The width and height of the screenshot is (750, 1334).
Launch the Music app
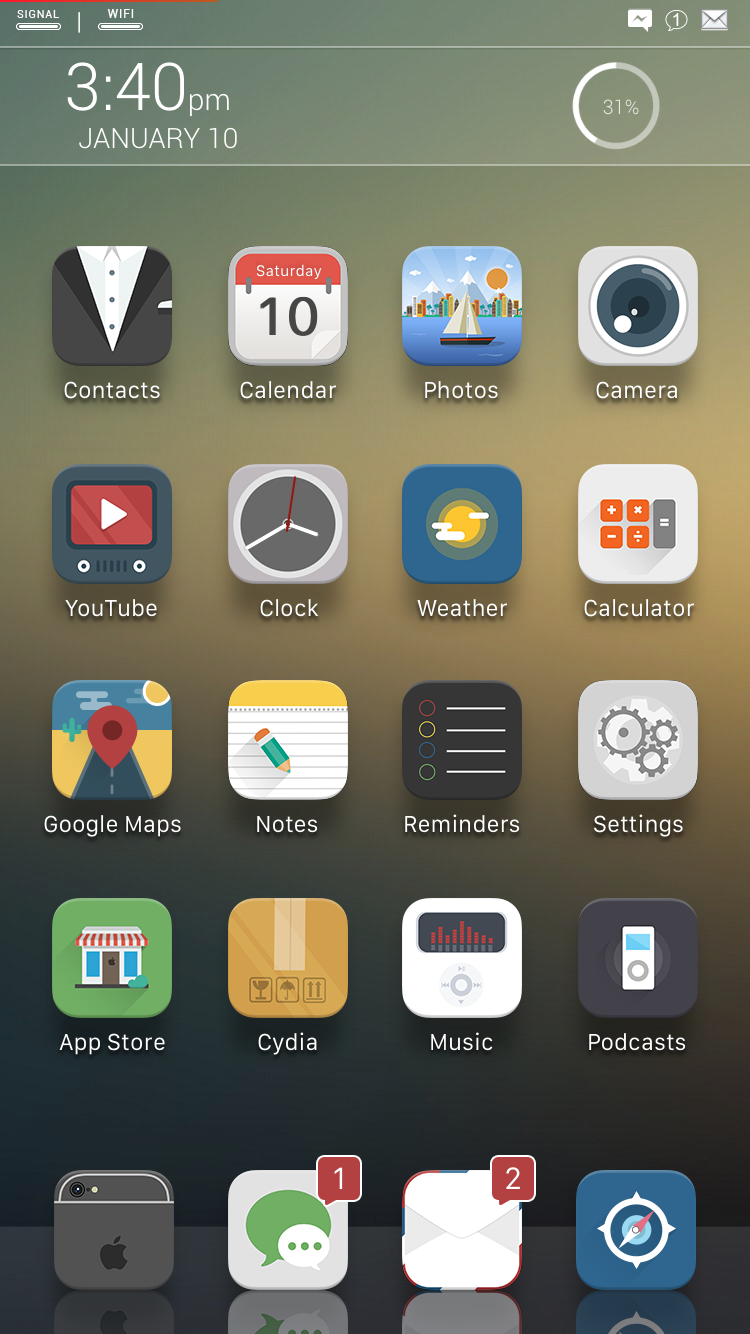click(x=462, y=958)
